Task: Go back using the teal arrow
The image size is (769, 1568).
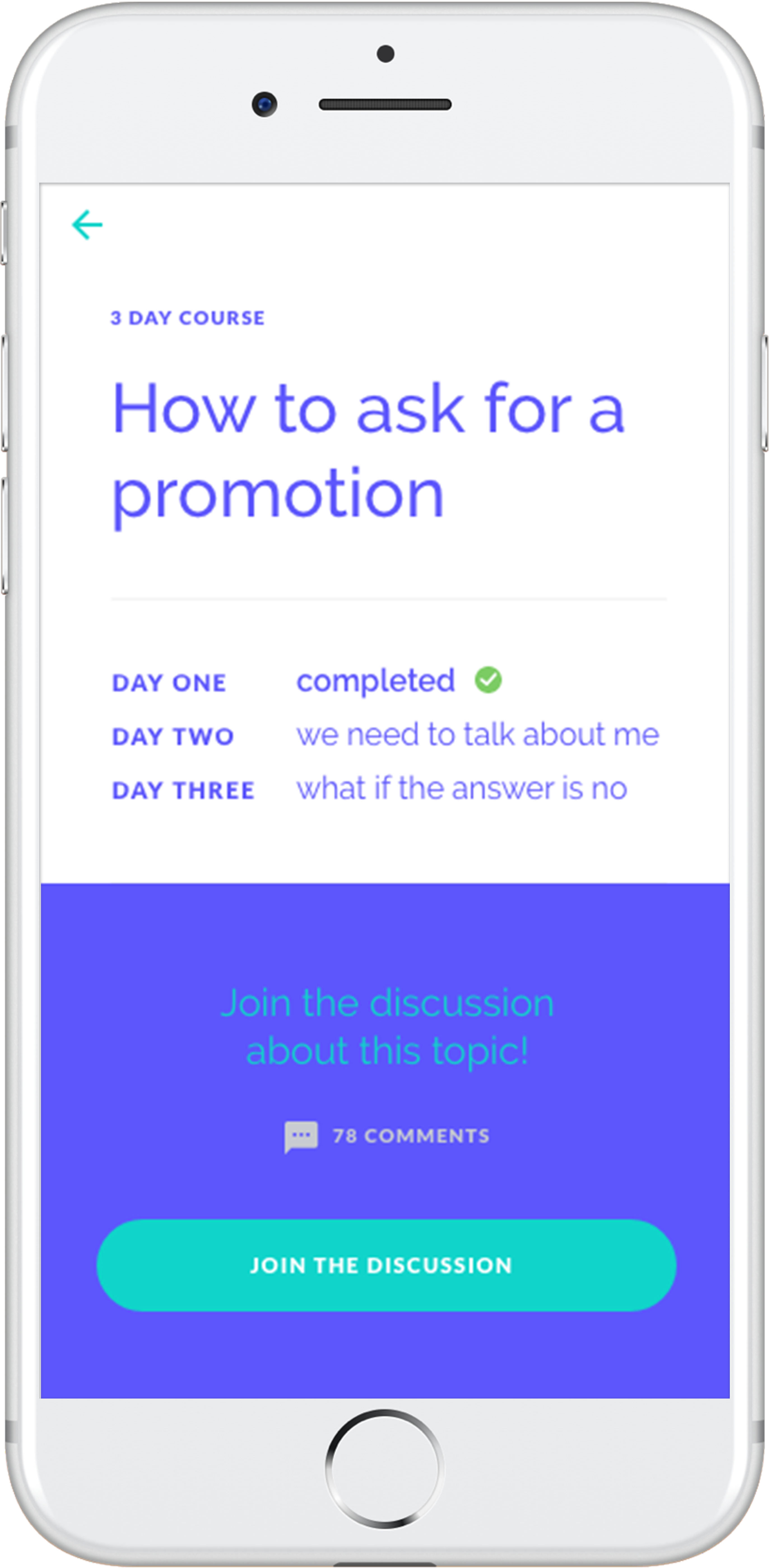Action: coord(87,225)
